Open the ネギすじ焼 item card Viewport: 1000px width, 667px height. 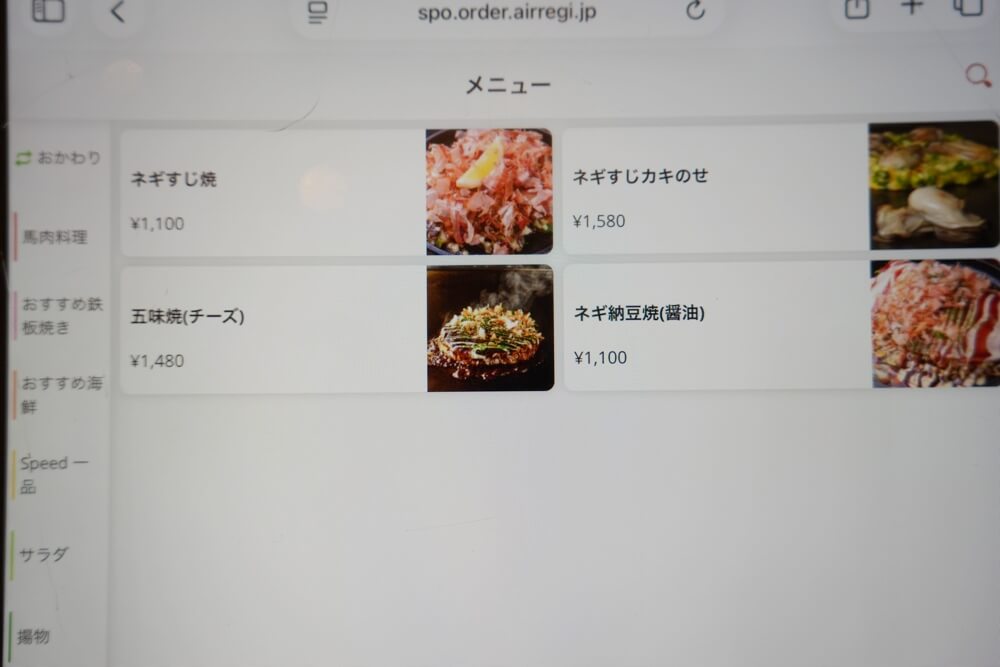(x=336, y=193)
